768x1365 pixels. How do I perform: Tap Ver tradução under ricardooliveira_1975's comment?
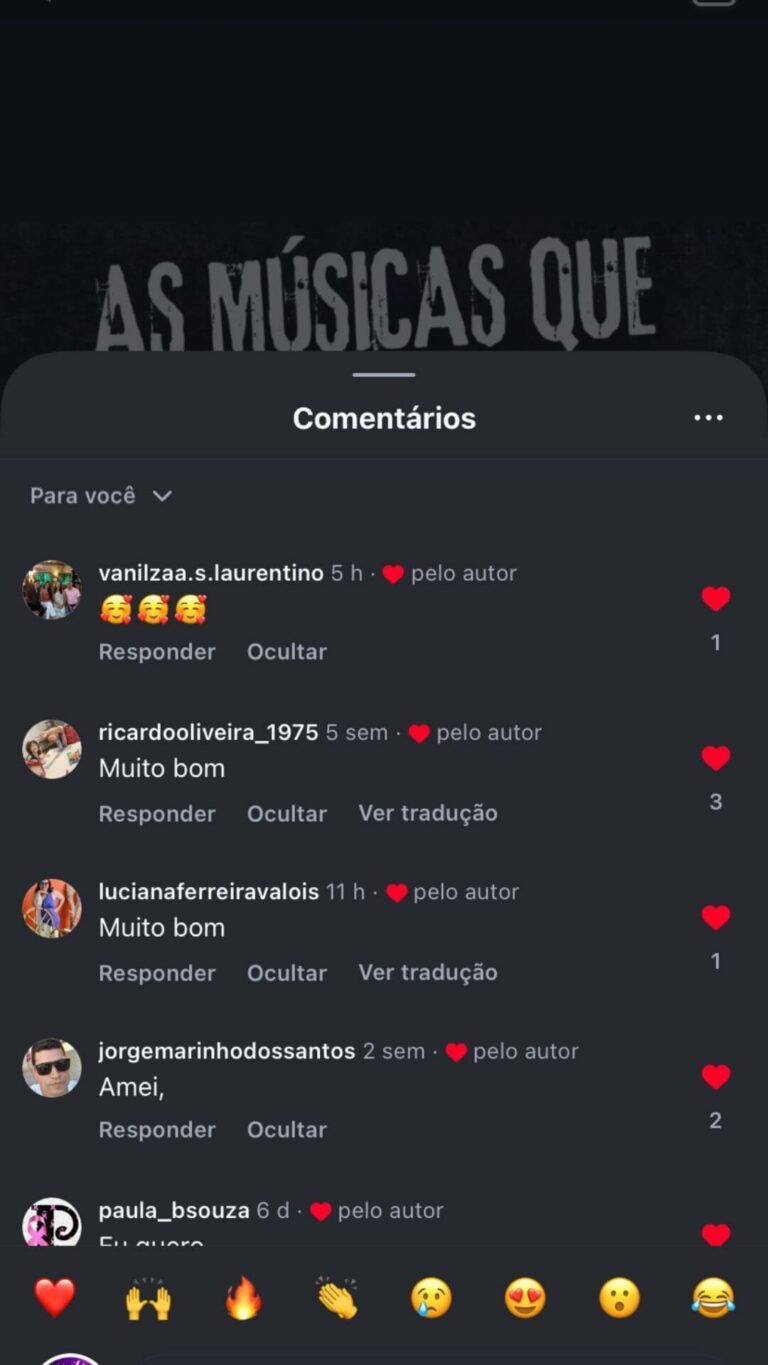pyautogui.click(x=428, y=813)
